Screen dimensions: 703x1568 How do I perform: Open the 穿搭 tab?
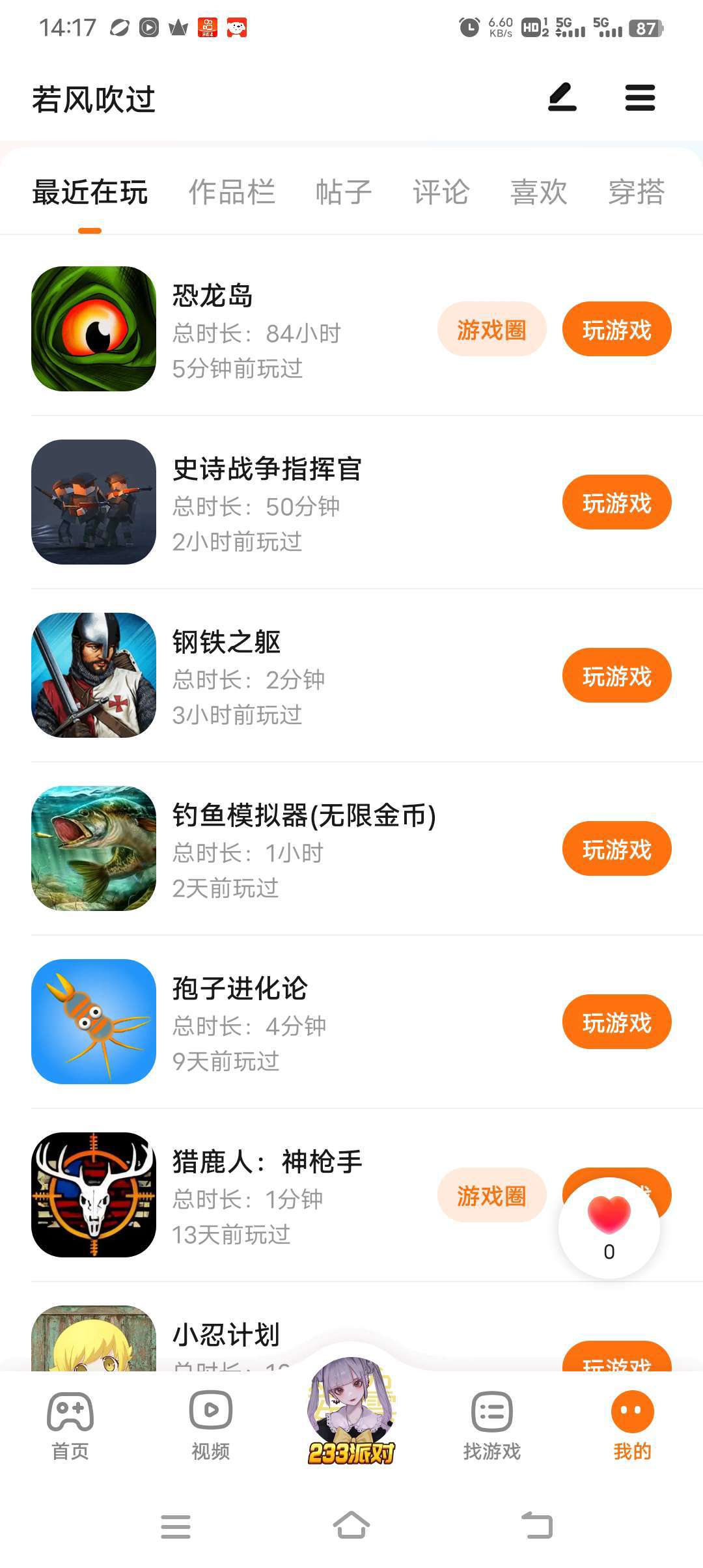coord(636,192)
